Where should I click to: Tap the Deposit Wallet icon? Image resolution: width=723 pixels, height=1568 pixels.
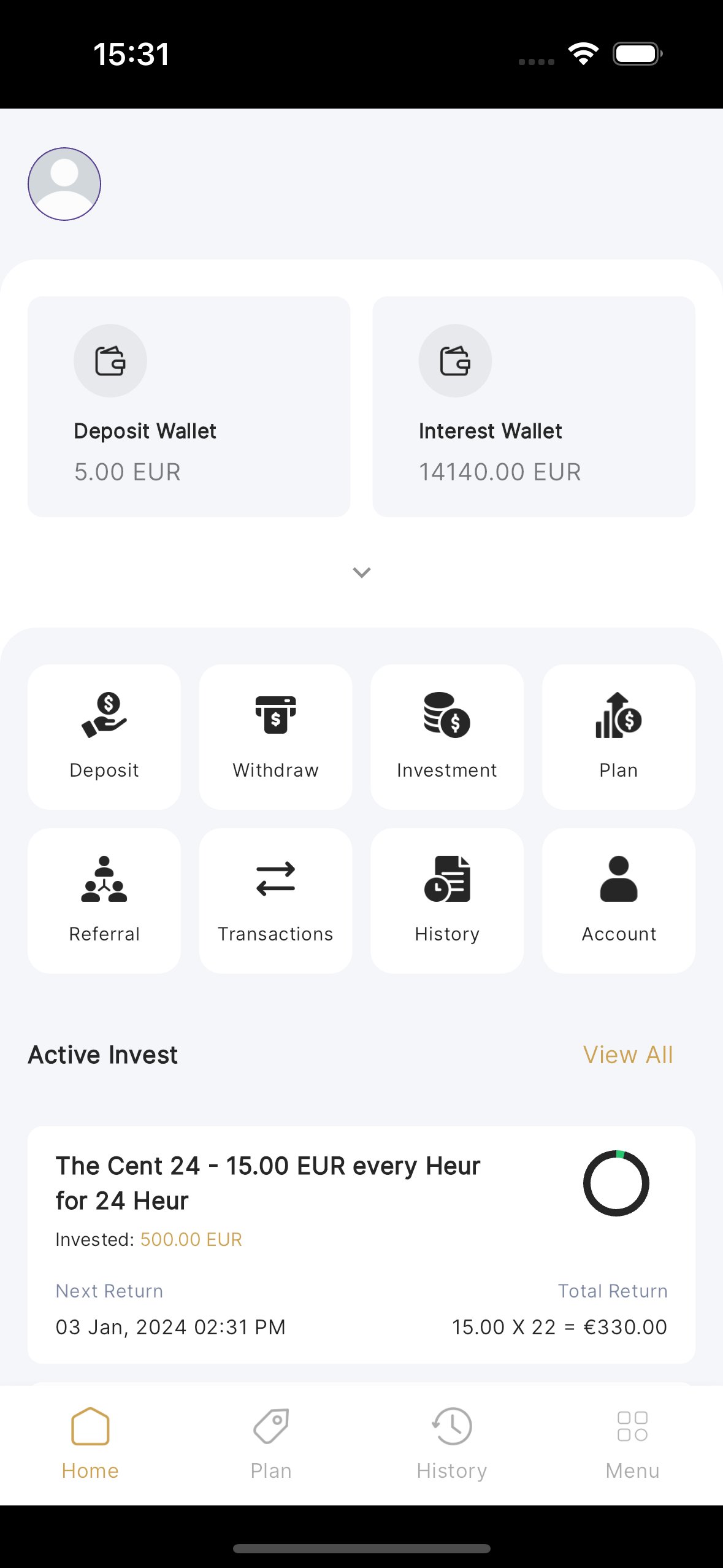point(110,361)
